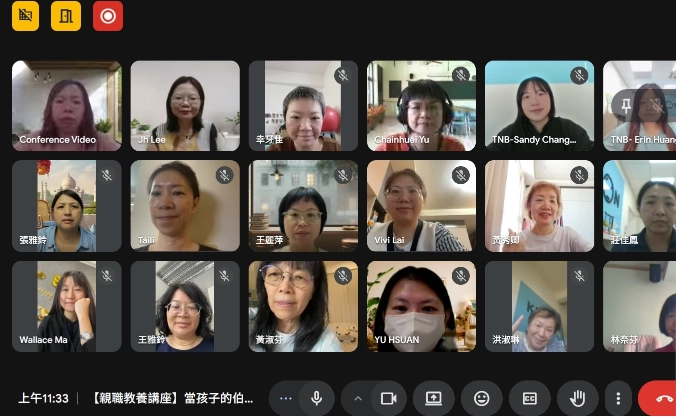676x417 pixels.
Task: Select the Conference Video participant tile
Action: point(67,105)
